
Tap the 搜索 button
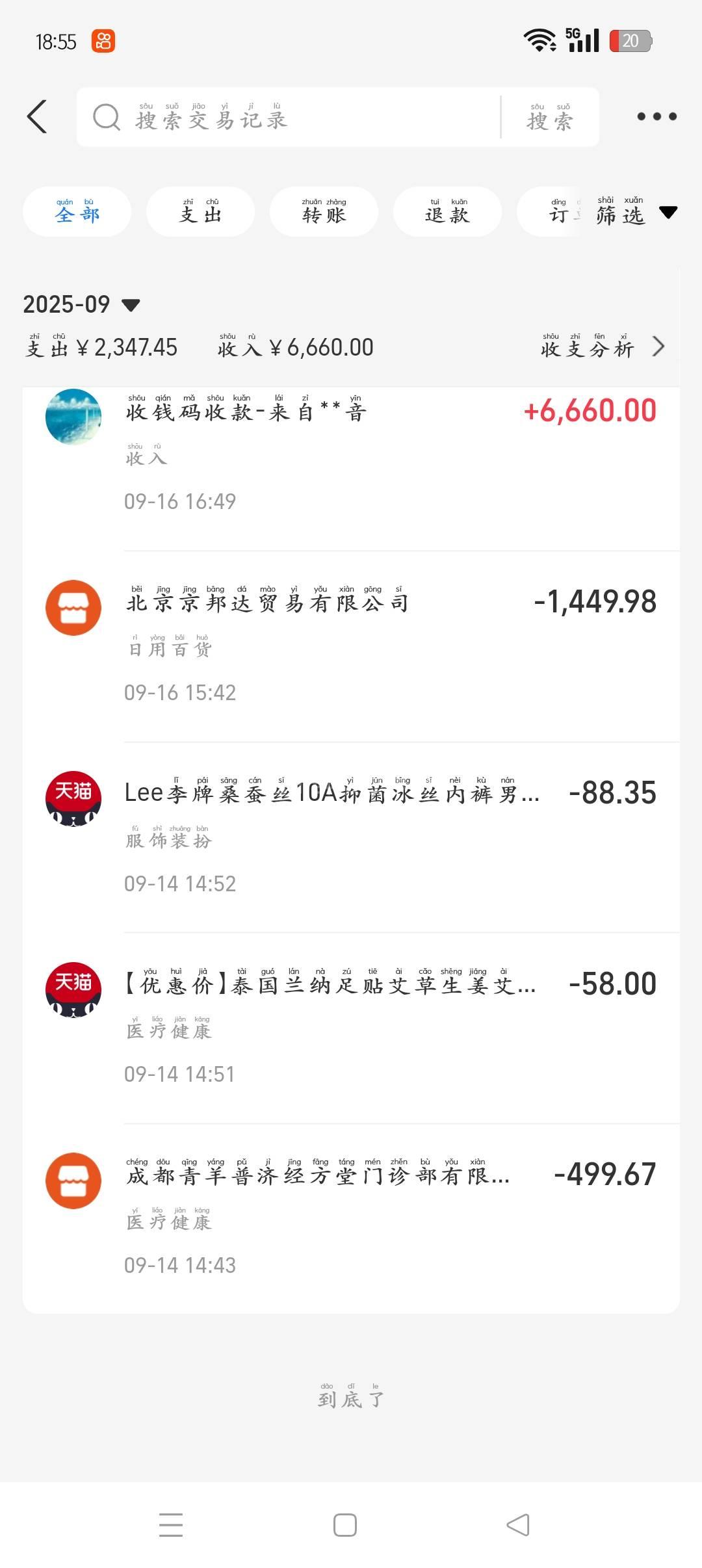click(x=550, y=118)
